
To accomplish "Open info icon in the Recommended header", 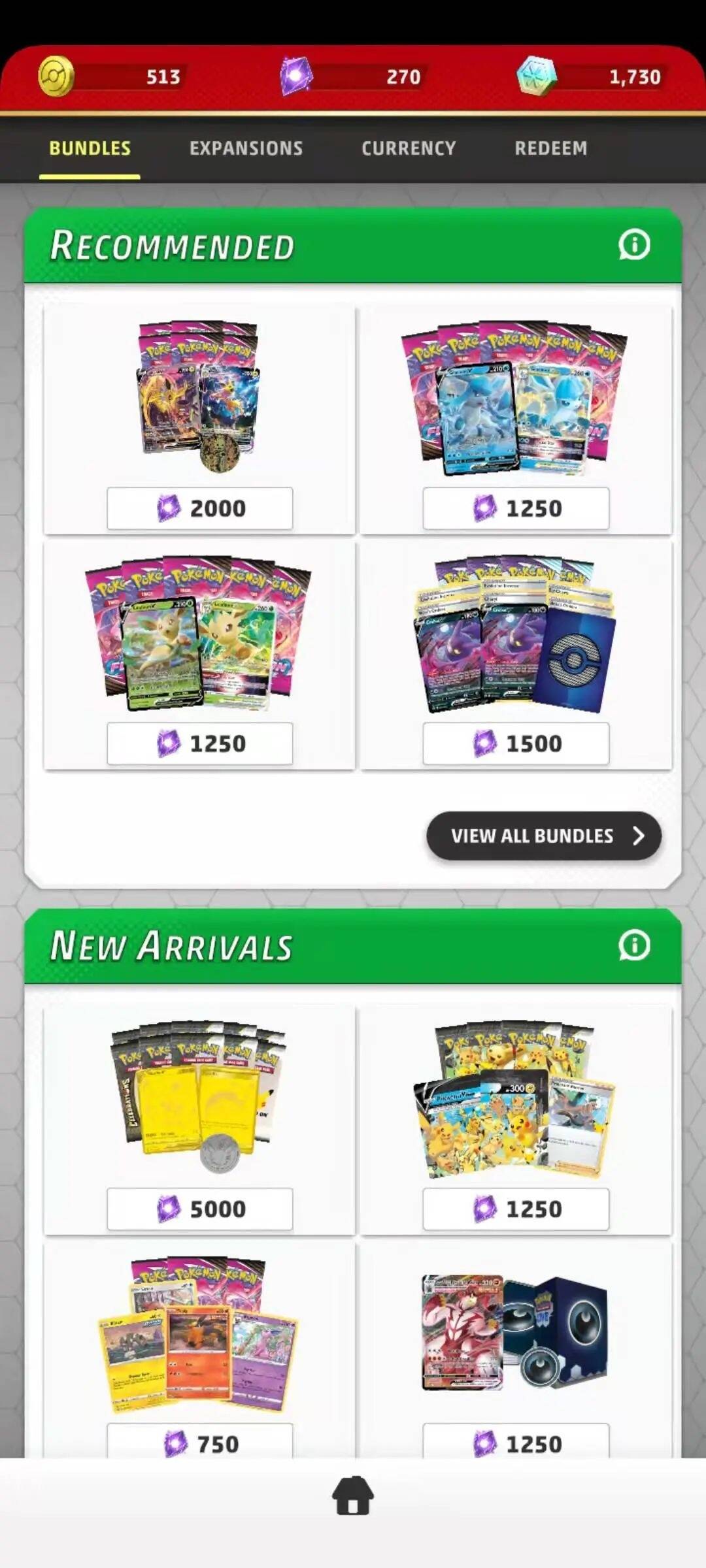I will click(634, 245).
